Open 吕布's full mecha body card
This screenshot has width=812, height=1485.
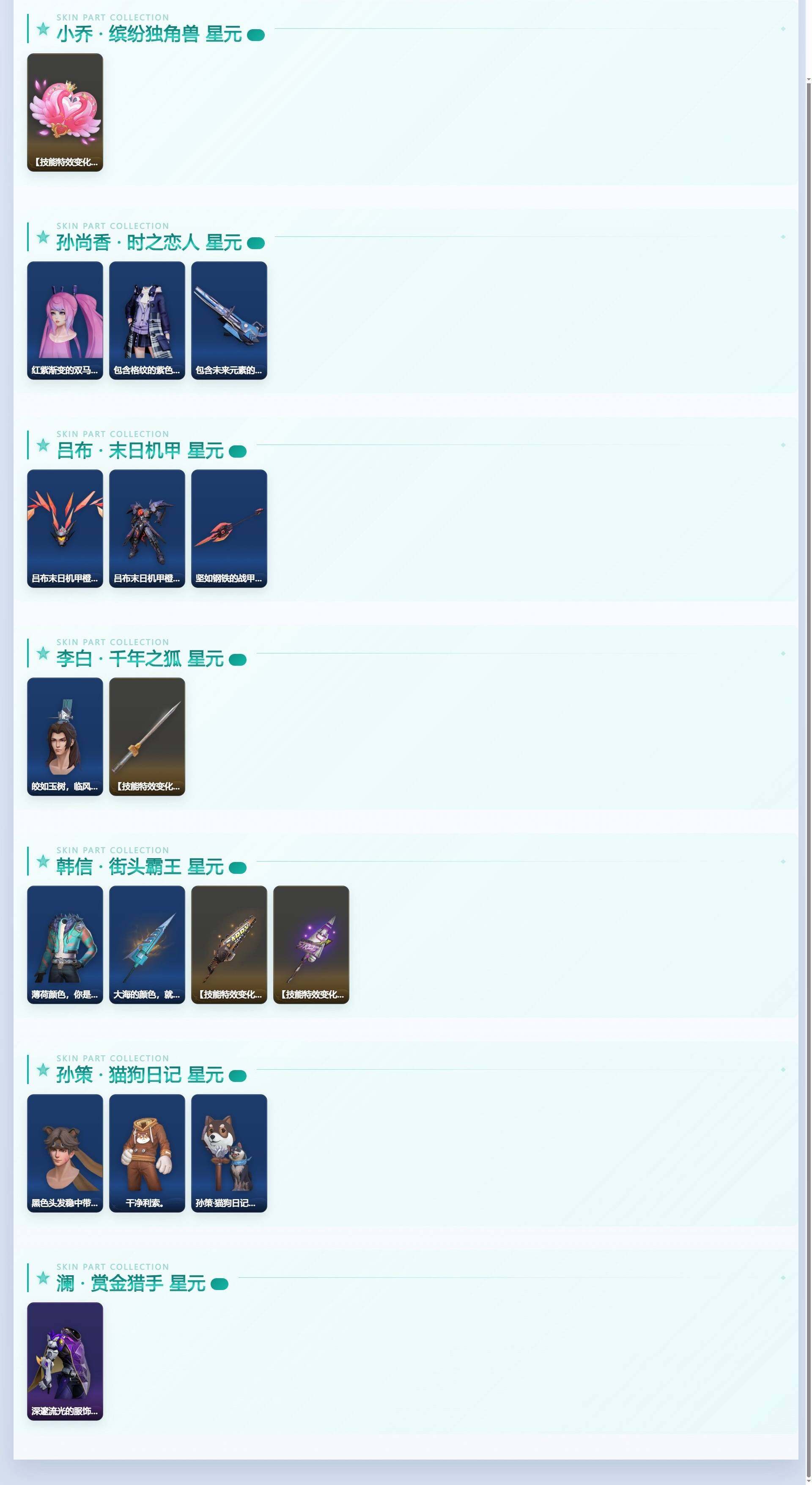(x=147, y=529)
